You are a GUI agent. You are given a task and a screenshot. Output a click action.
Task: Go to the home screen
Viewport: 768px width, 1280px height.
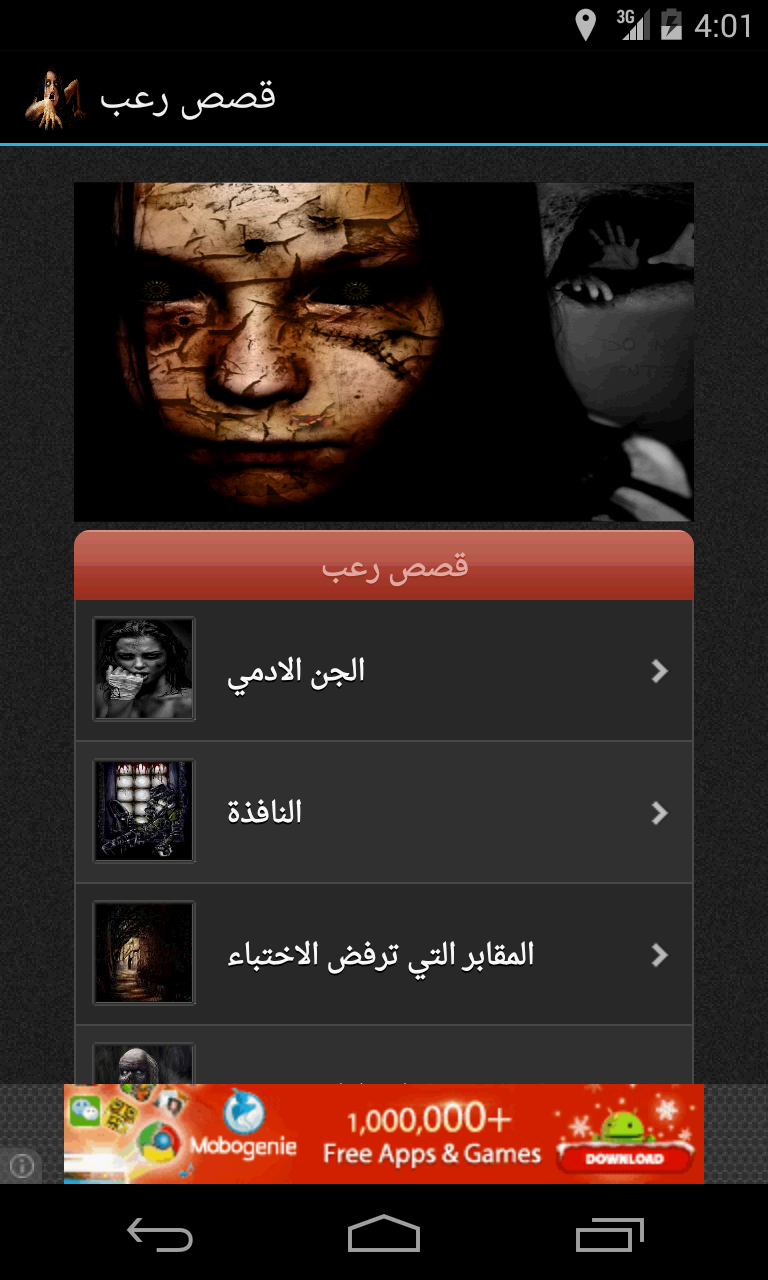tap(383, 1236)
